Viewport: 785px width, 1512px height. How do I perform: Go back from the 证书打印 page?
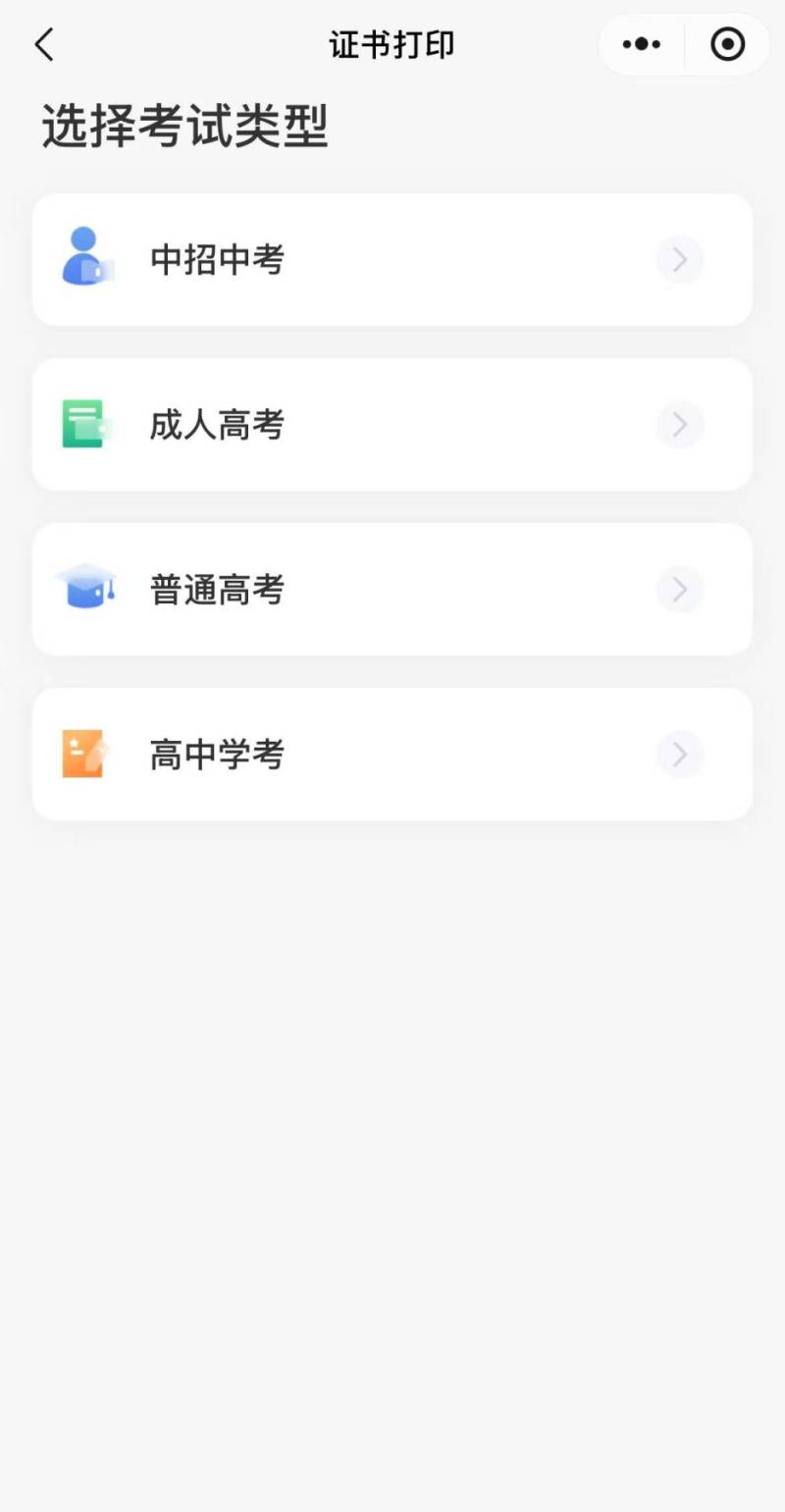44,45
